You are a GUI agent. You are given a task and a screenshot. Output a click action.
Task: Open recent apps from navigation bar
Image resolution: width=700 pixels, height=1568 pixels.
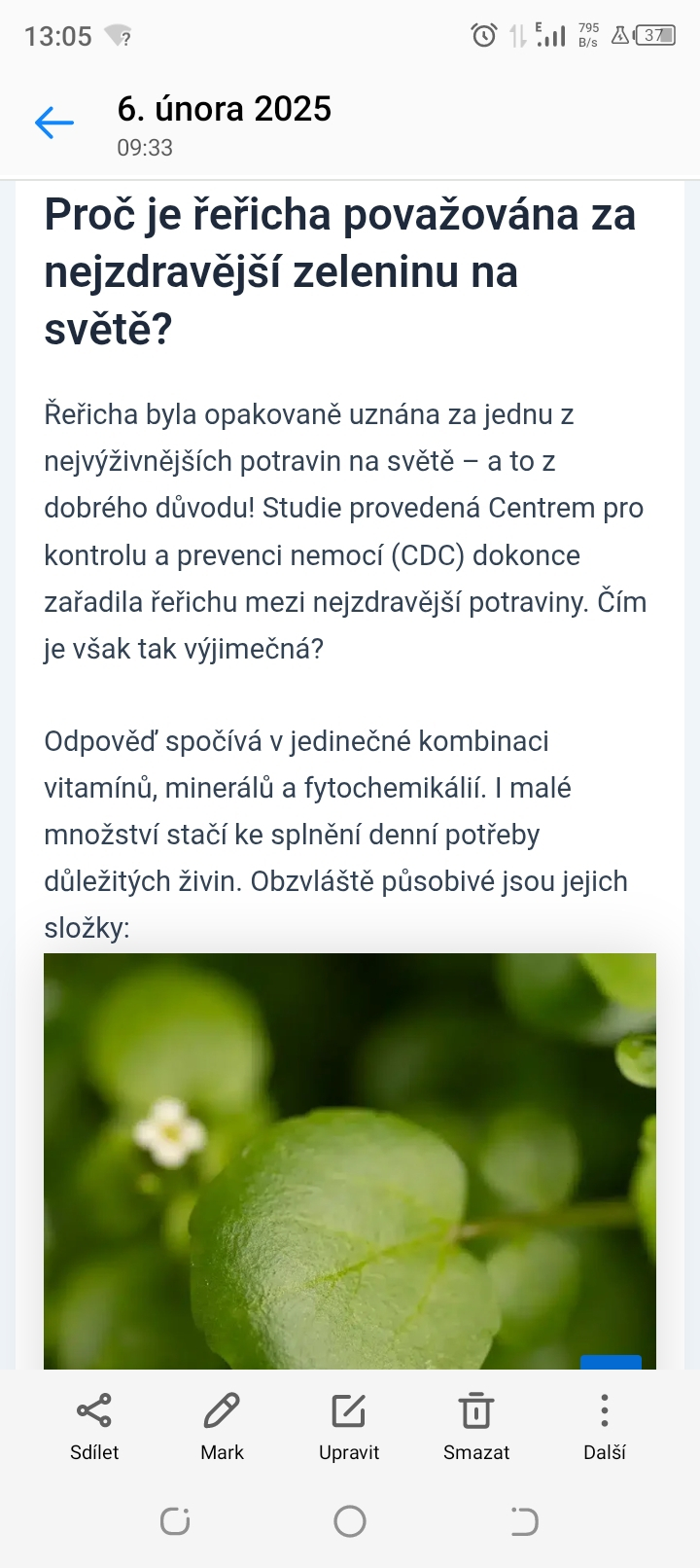pyautogui.click(x=175, y=1521)
